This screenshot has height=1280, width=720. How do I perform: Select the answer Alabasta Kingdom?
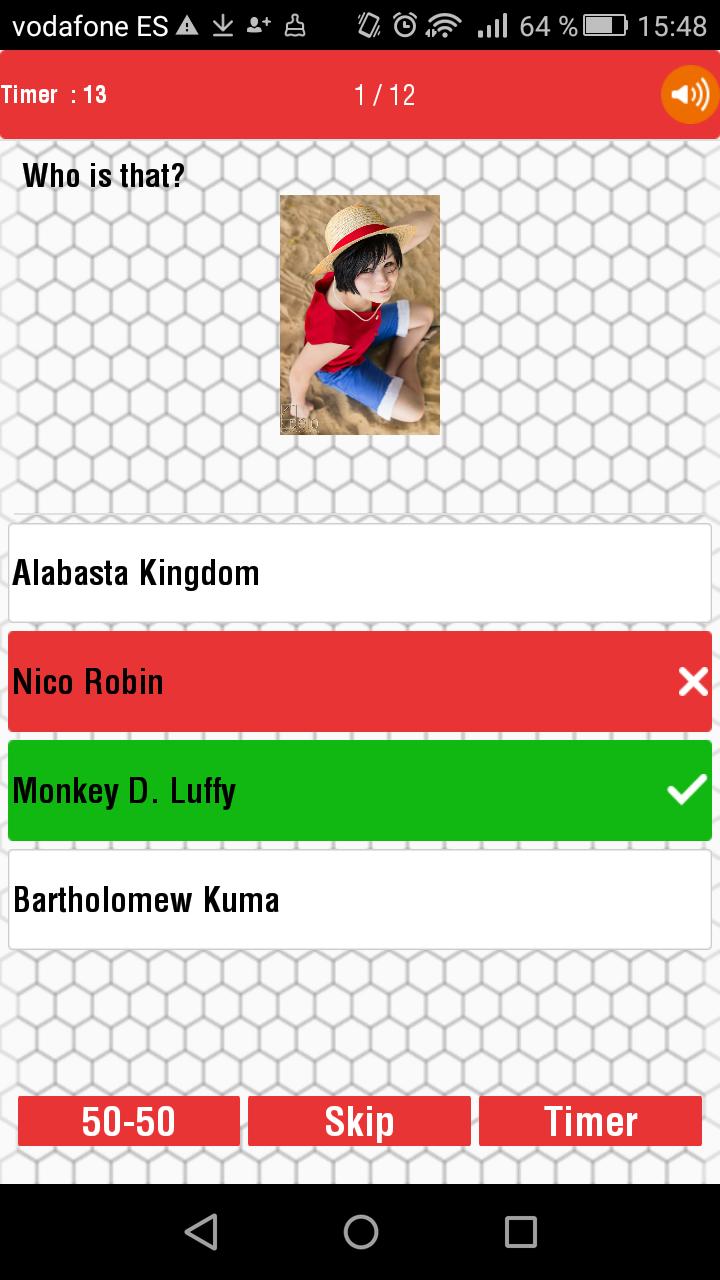click(x=360, y=573)
